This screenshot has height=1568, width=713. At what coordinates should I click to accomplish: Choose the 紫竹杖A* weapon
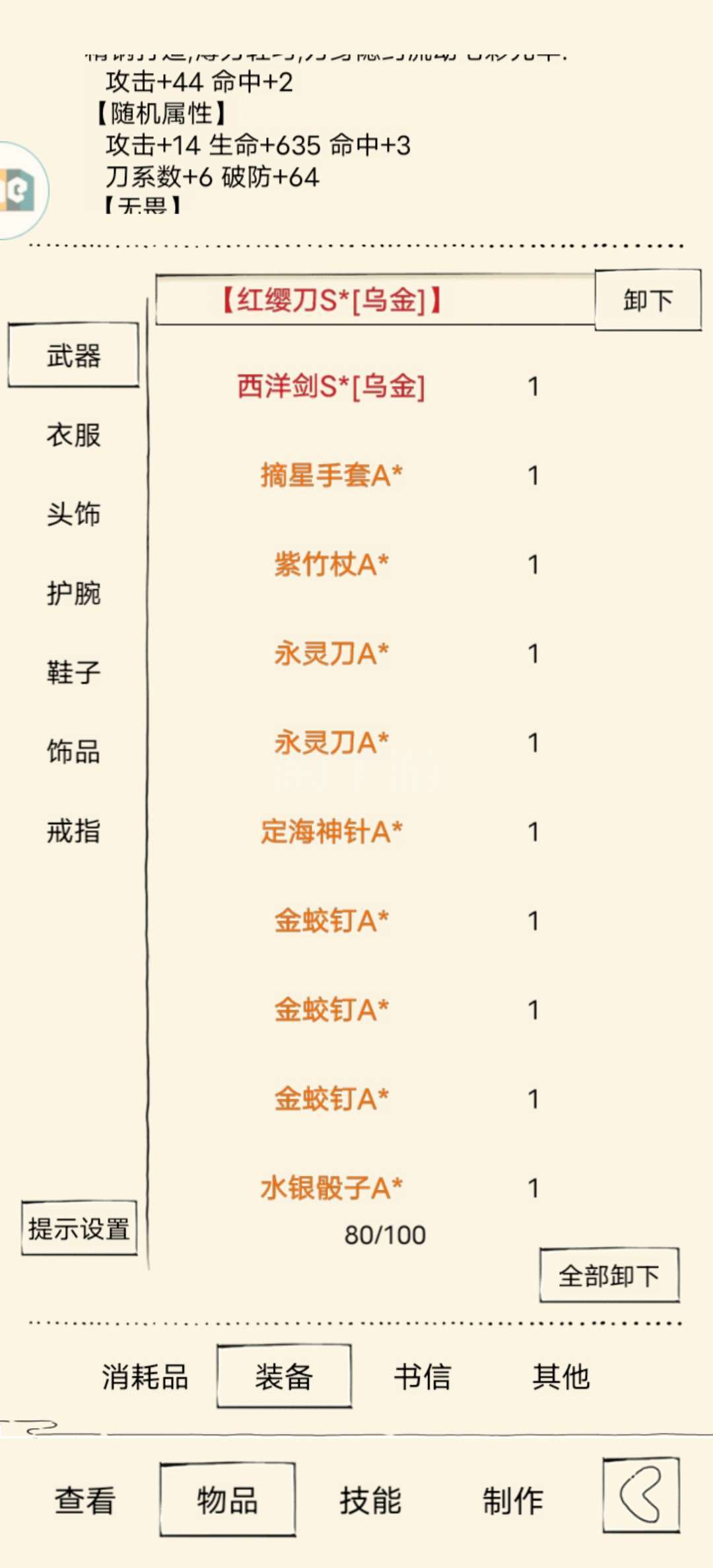[331, 564]
